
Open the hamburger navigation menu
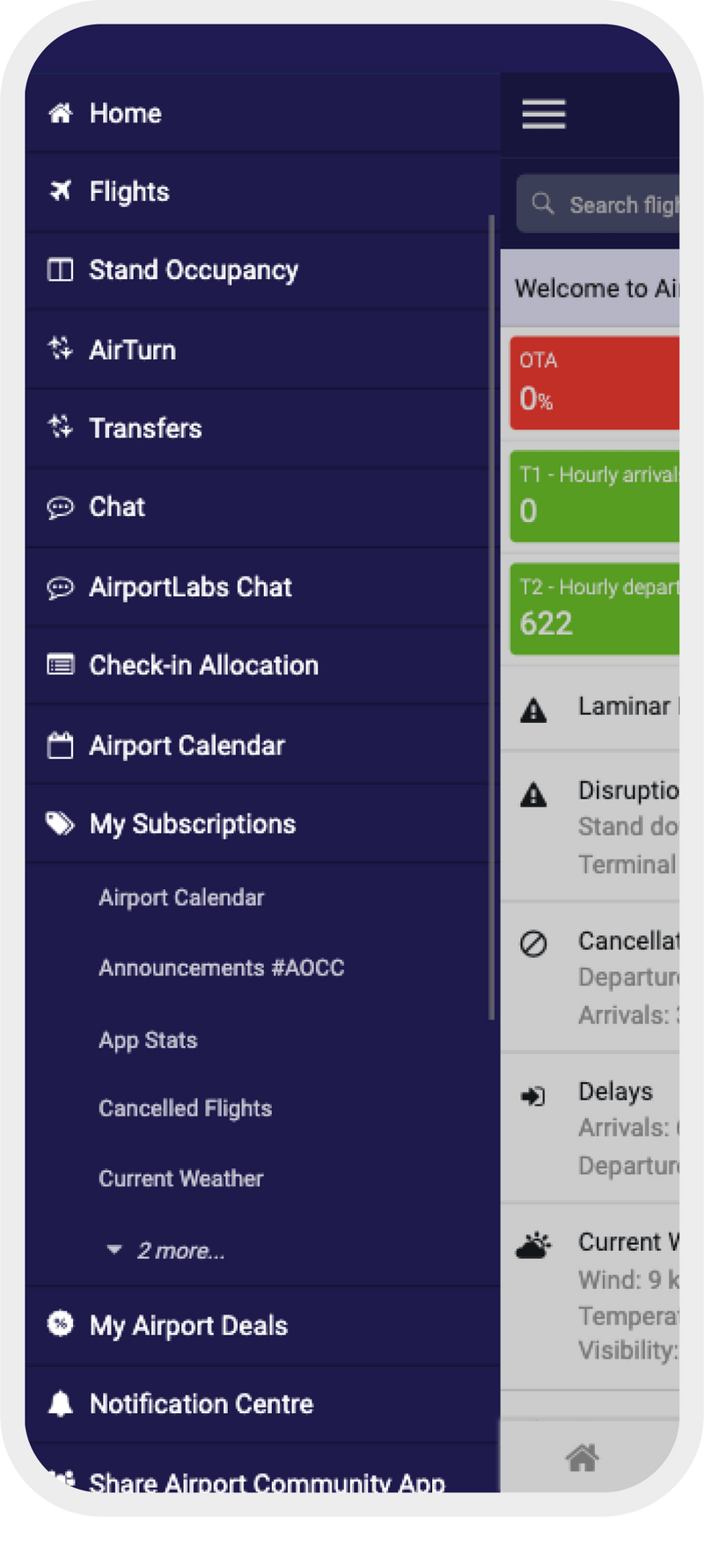click(543, 114)
